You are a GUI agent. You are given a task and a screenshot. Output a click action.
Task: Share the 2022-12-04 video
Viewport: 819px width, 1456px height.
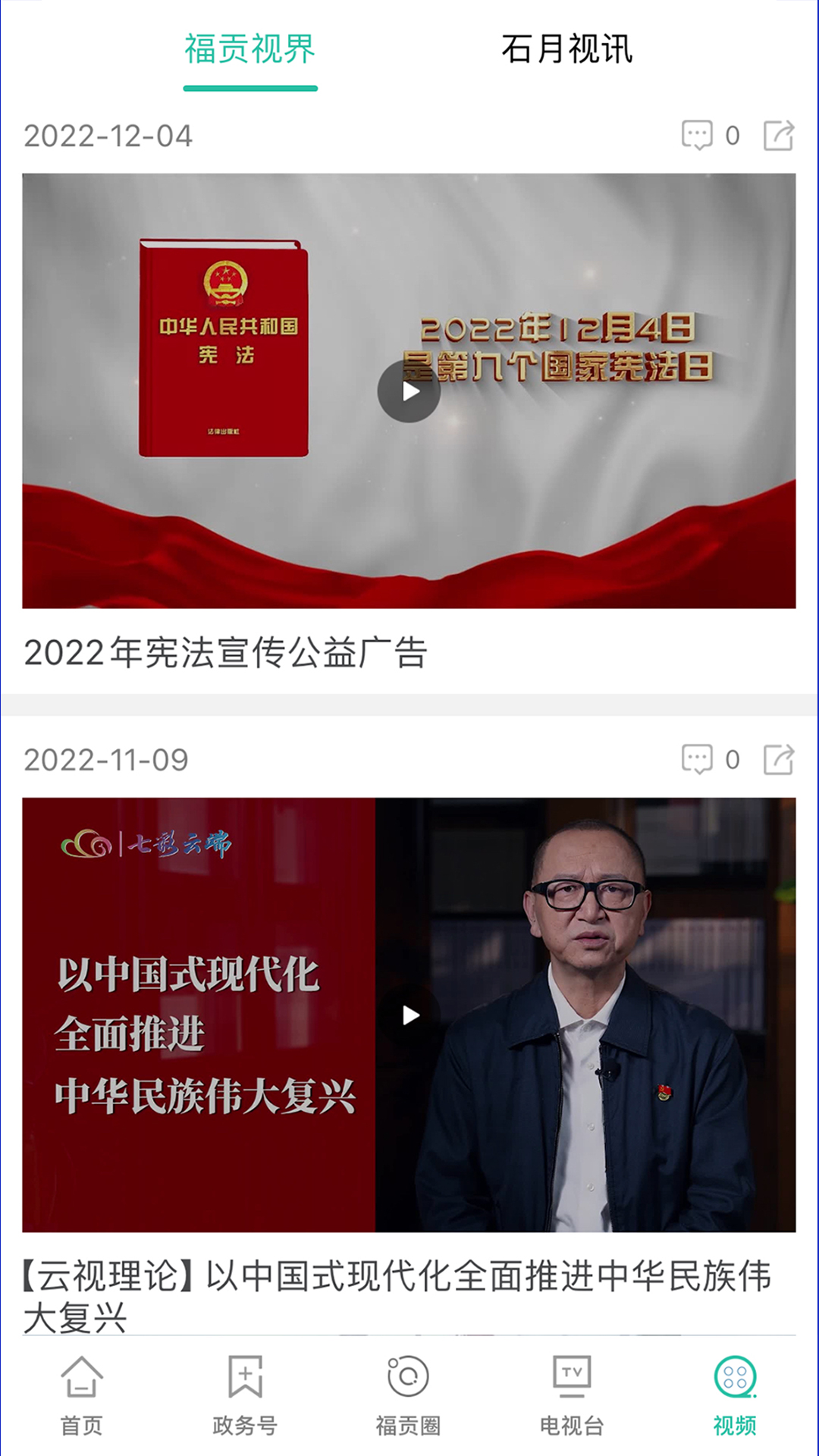(x=778, y=136)
